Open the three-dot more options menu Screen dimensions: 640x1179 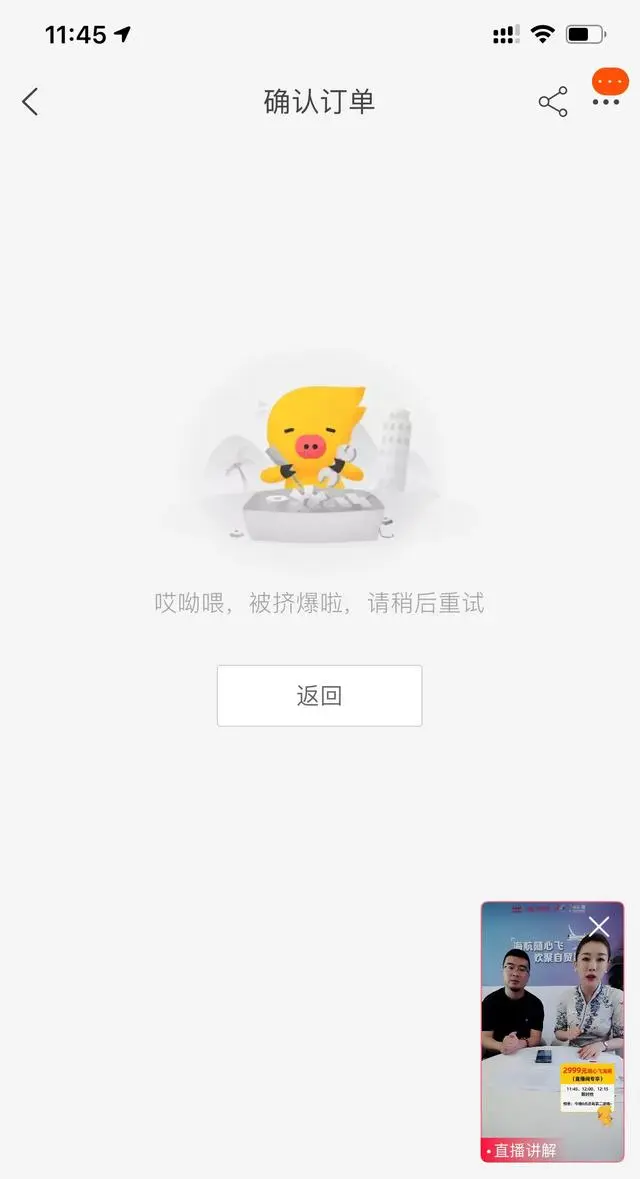tap(606, 101)
